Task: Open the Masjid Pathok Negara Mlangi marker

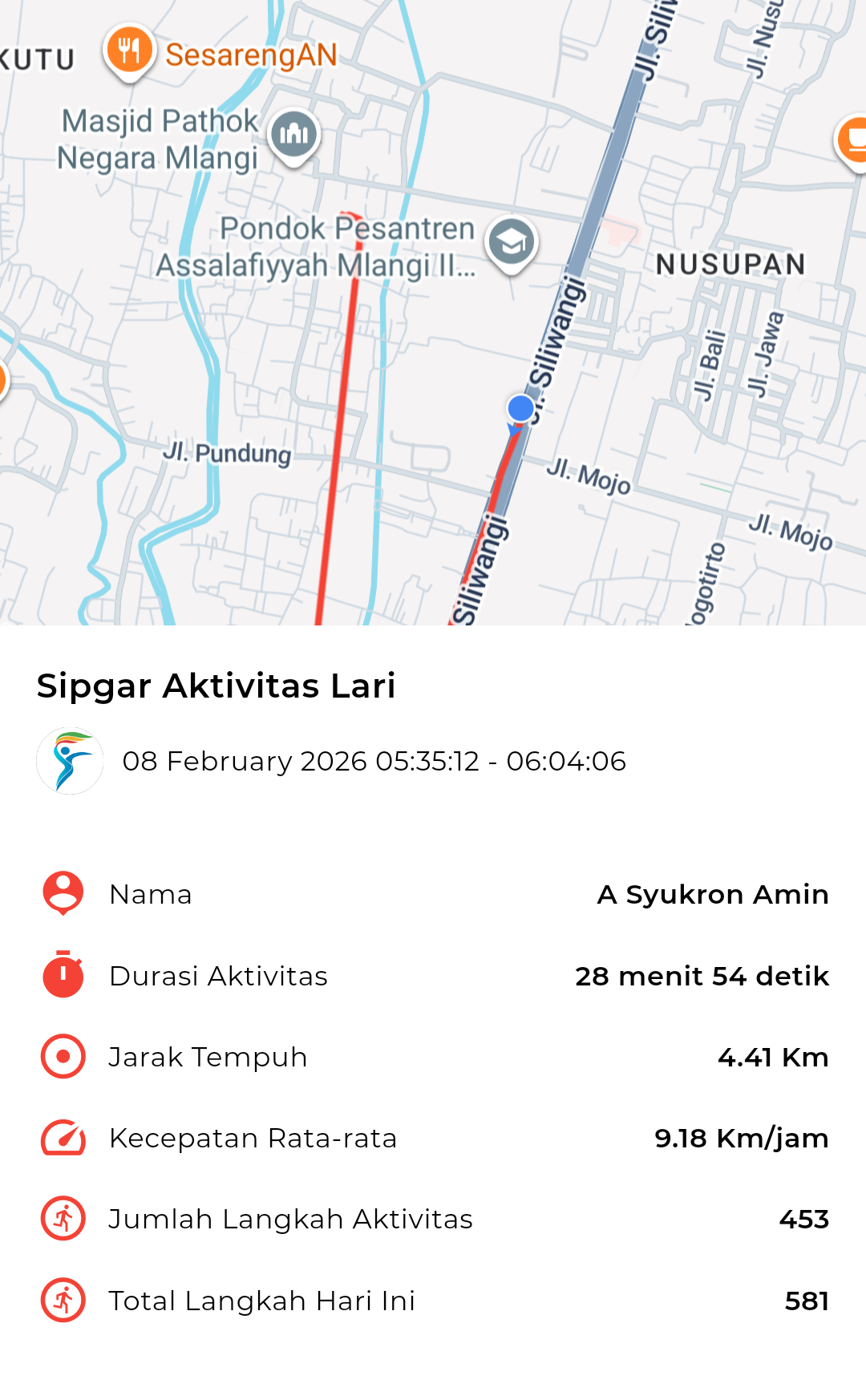Action: (x=294, y=135)
